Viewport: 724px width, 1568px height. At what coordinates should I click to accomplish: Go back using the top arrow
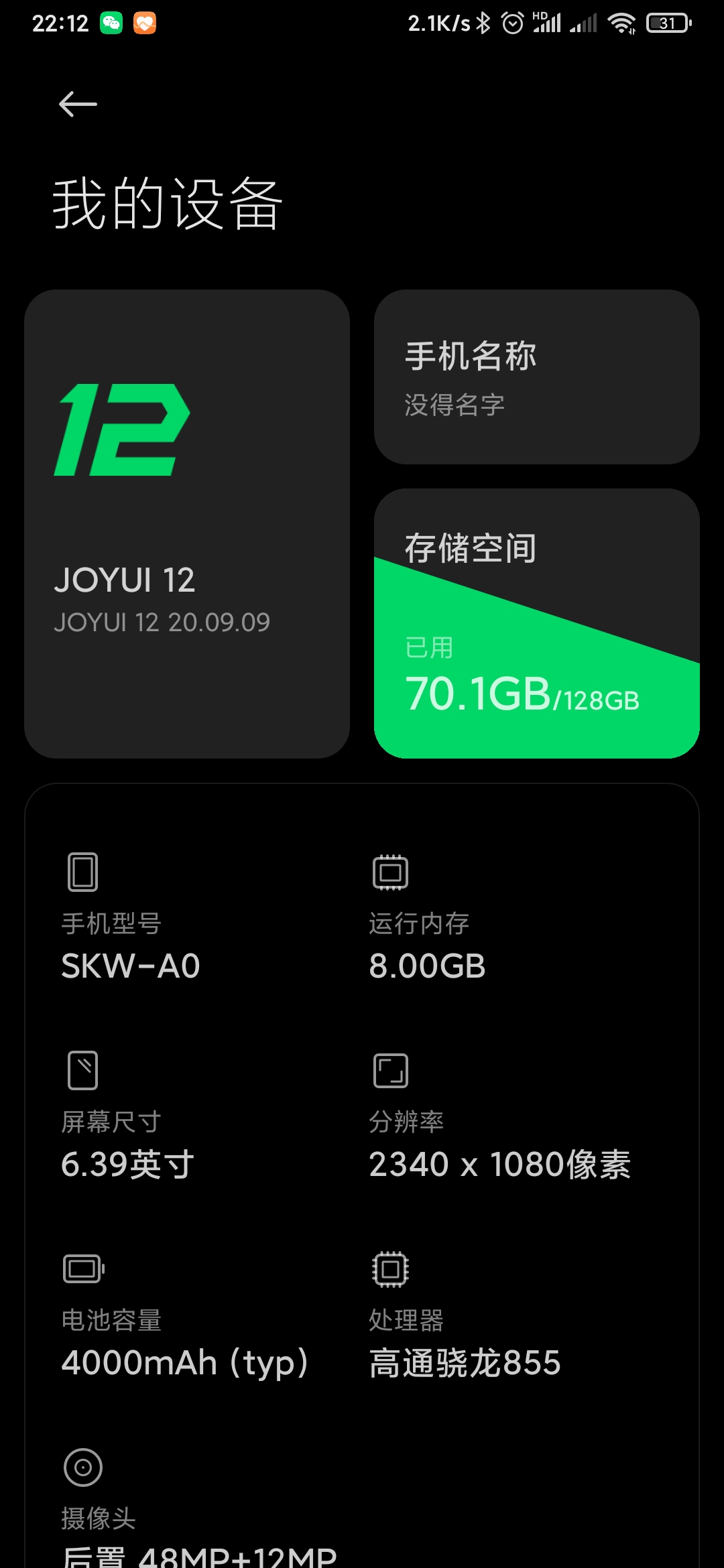pos(78,105)
